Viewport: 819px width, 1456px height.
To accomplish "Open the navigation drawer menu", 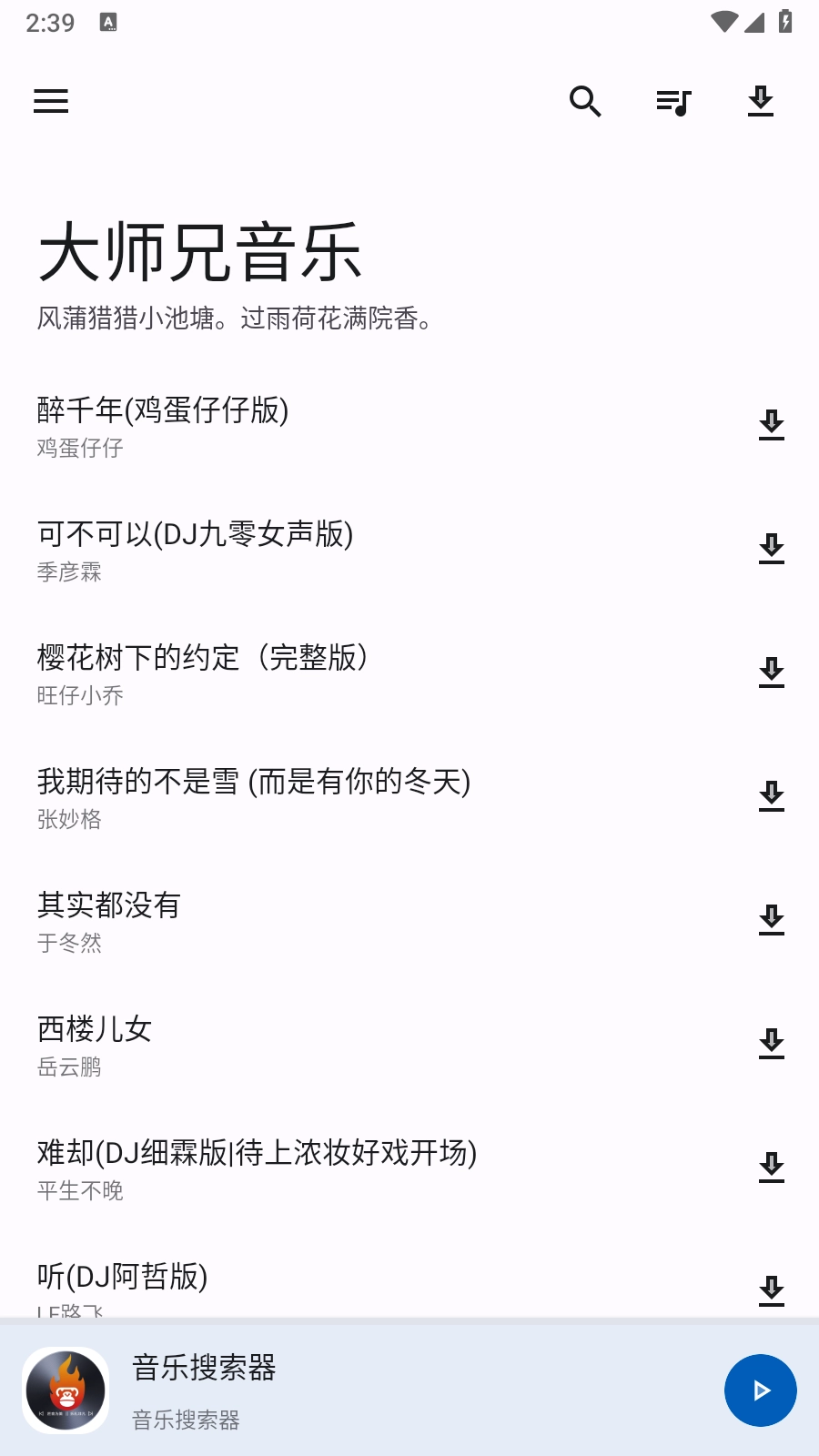I will coord(50,101).
